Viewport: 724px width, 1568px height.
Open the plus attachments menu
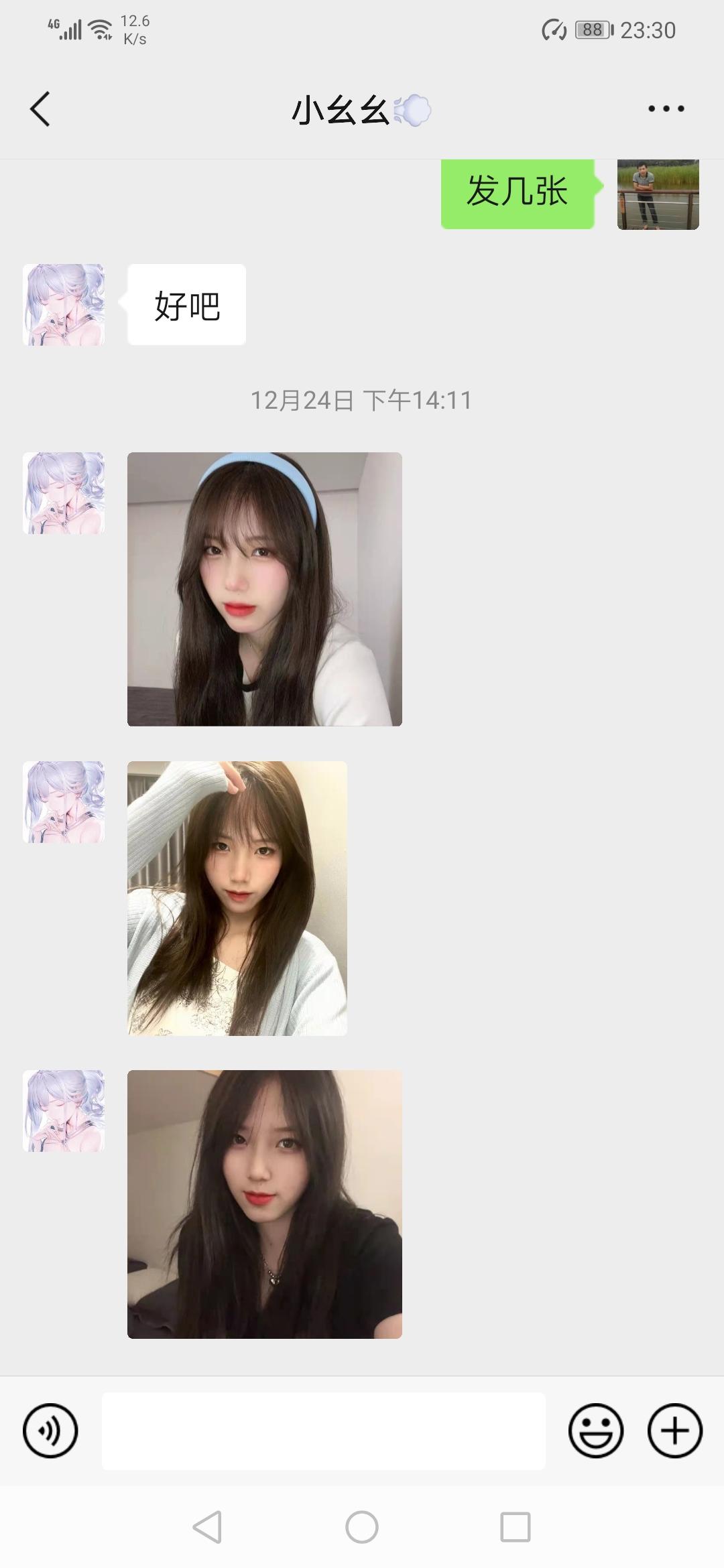click(674, 1431)
